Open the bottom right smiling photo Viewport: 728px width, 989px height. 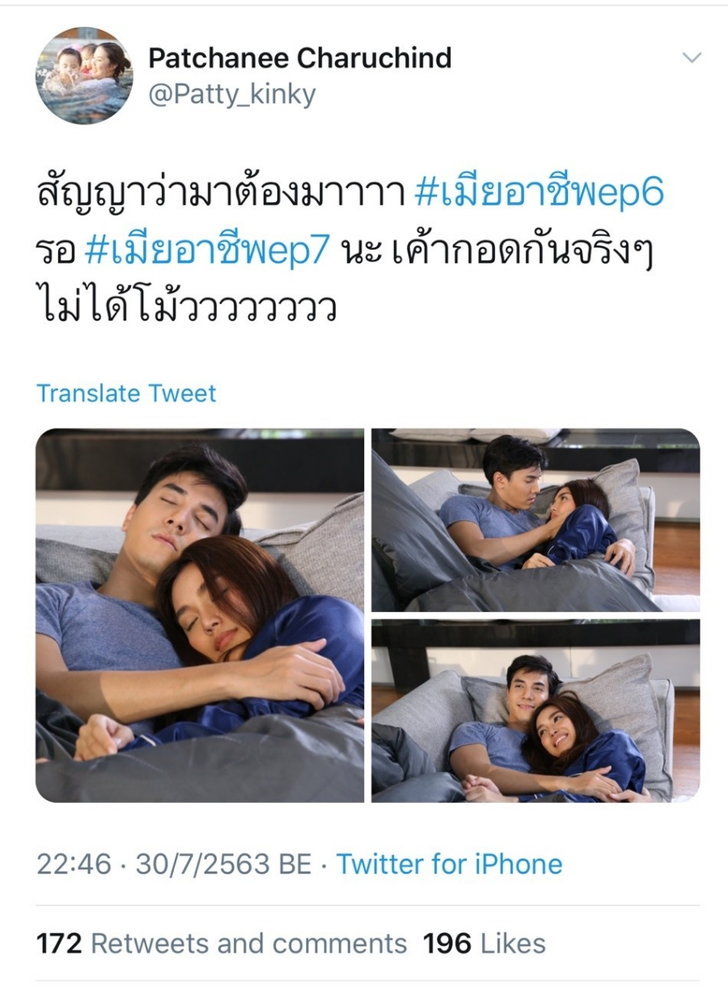535,710
